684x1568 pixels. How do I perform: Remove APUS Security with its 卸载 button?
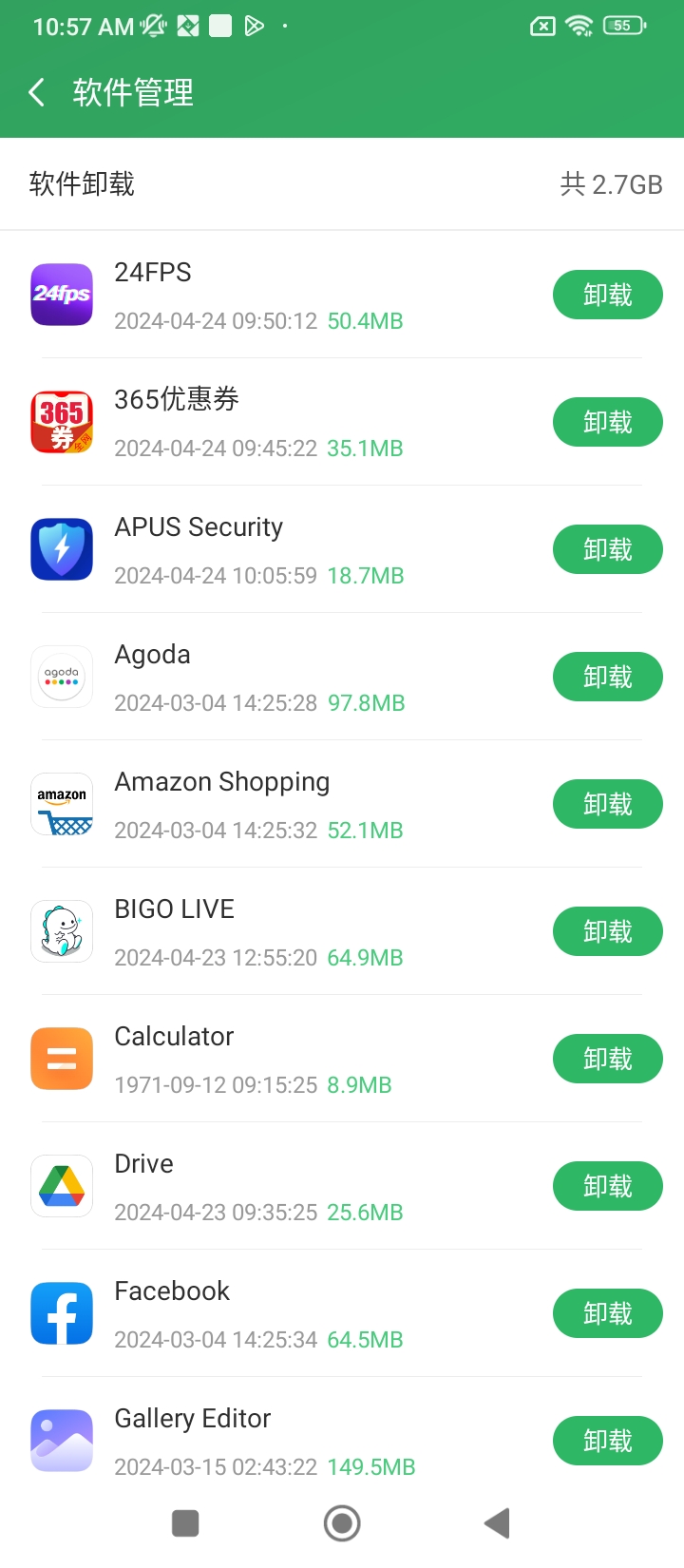point(607,549)
